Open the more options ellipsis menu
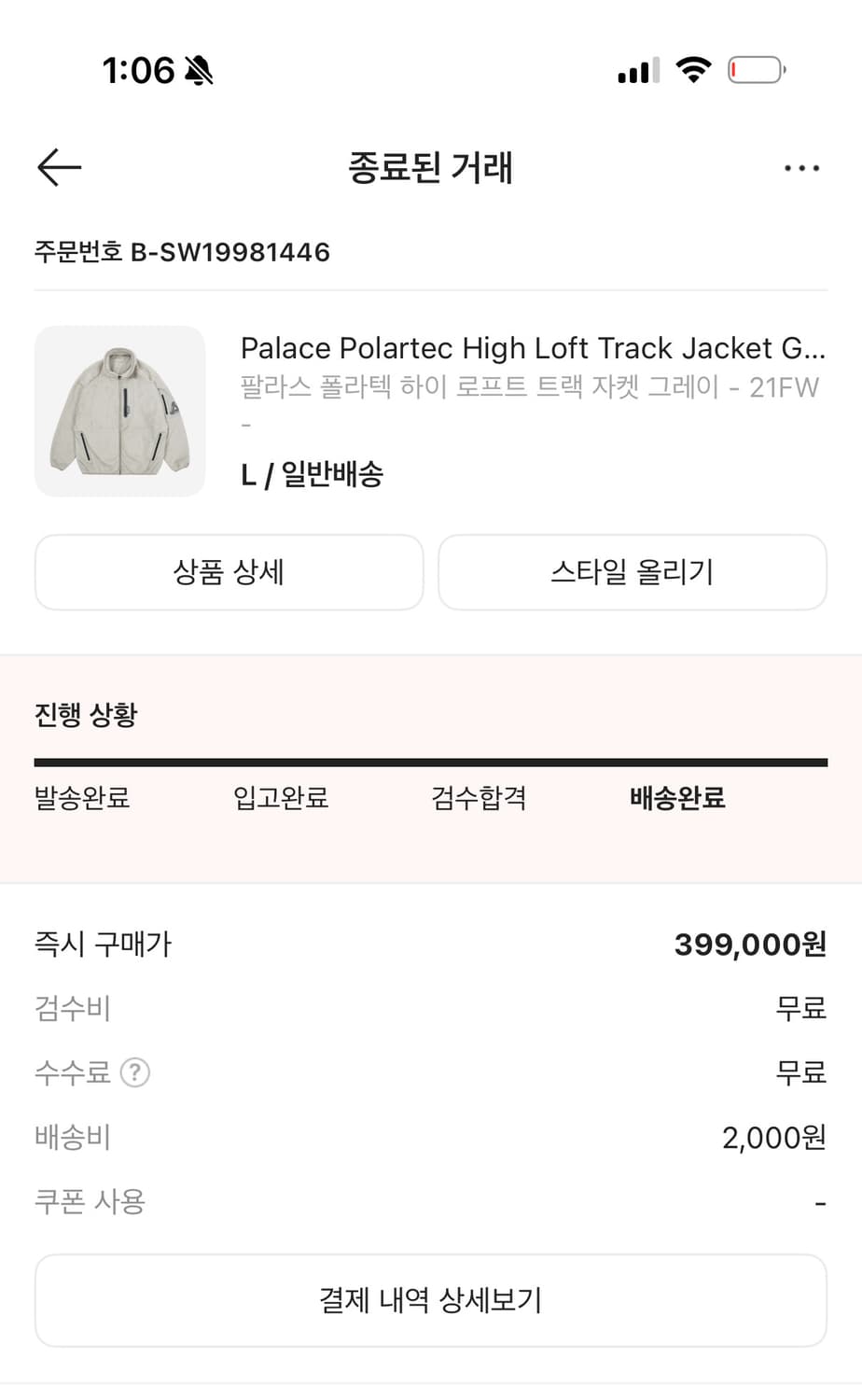 [x=800, y=168]
